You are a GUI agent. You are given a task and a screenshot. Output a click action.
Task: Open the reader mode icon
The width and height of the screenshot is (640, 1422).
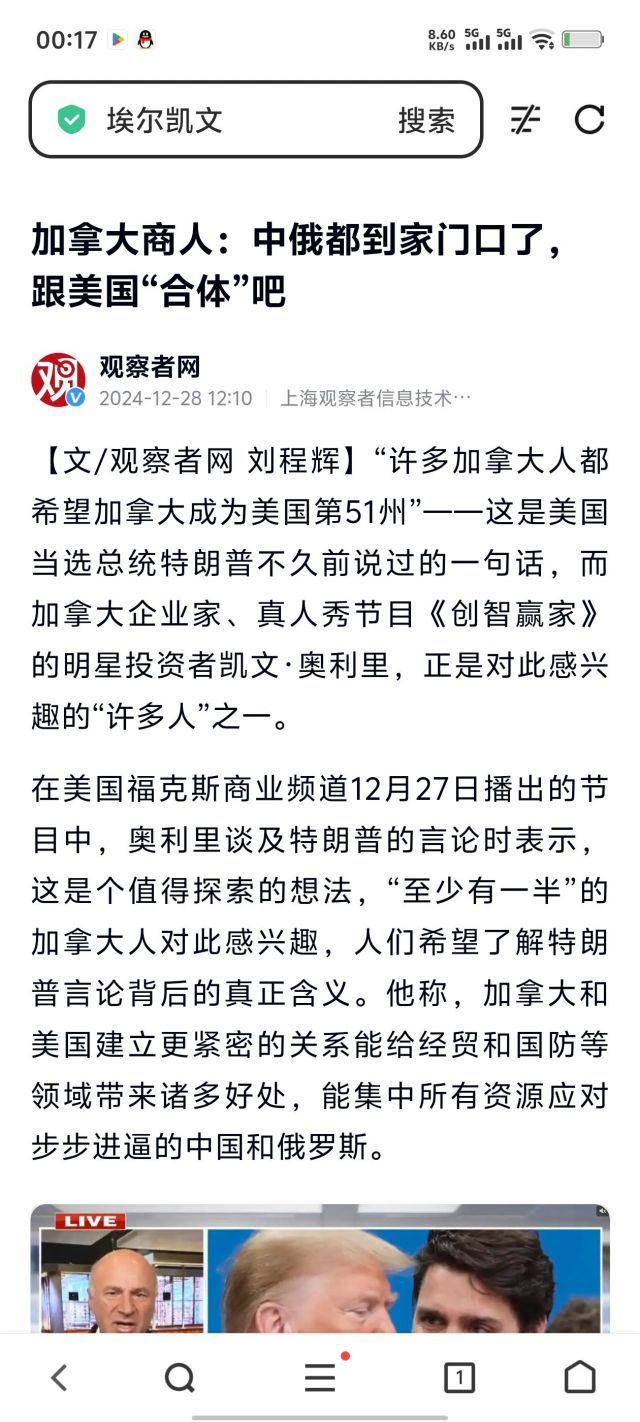tap(525, 120)
